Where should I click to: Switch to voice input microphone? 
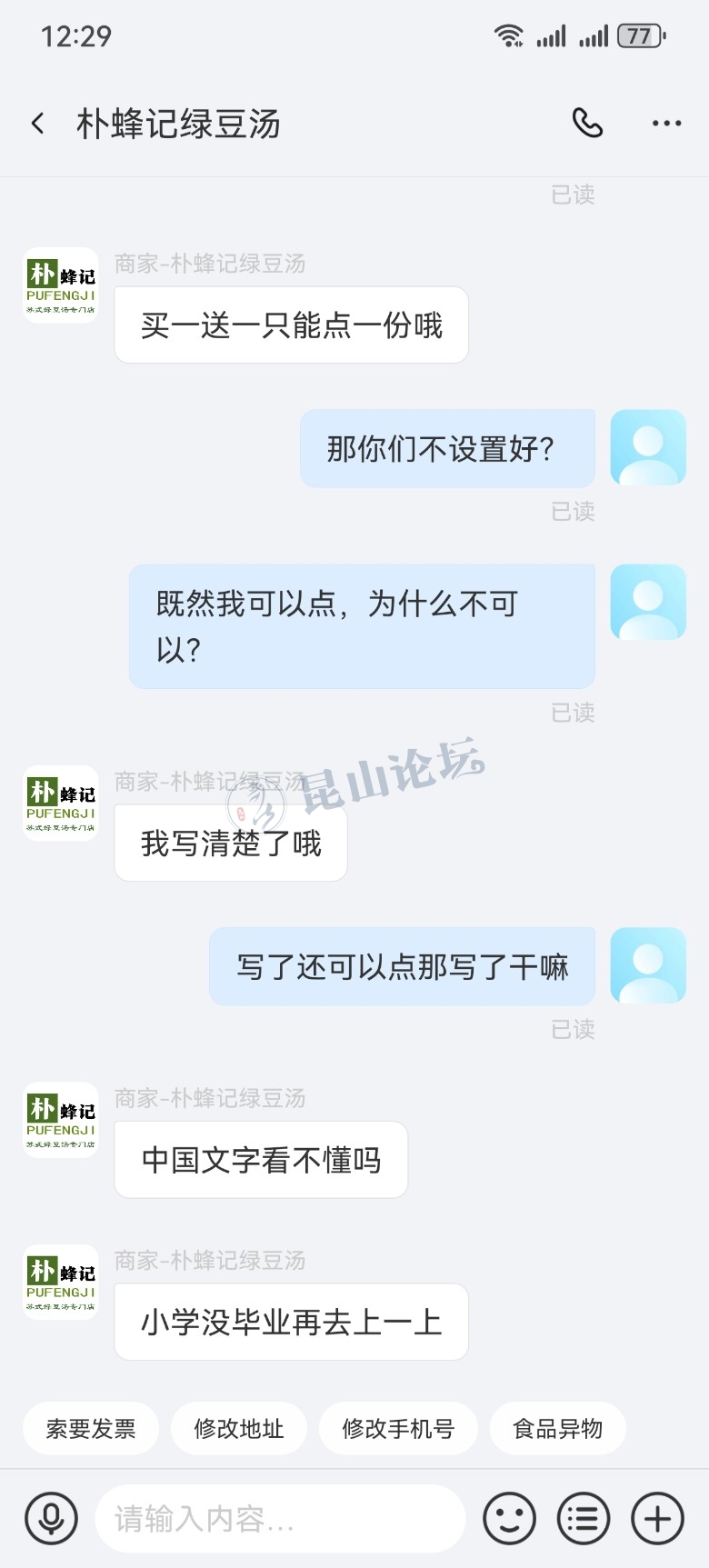click(51, 1518)
